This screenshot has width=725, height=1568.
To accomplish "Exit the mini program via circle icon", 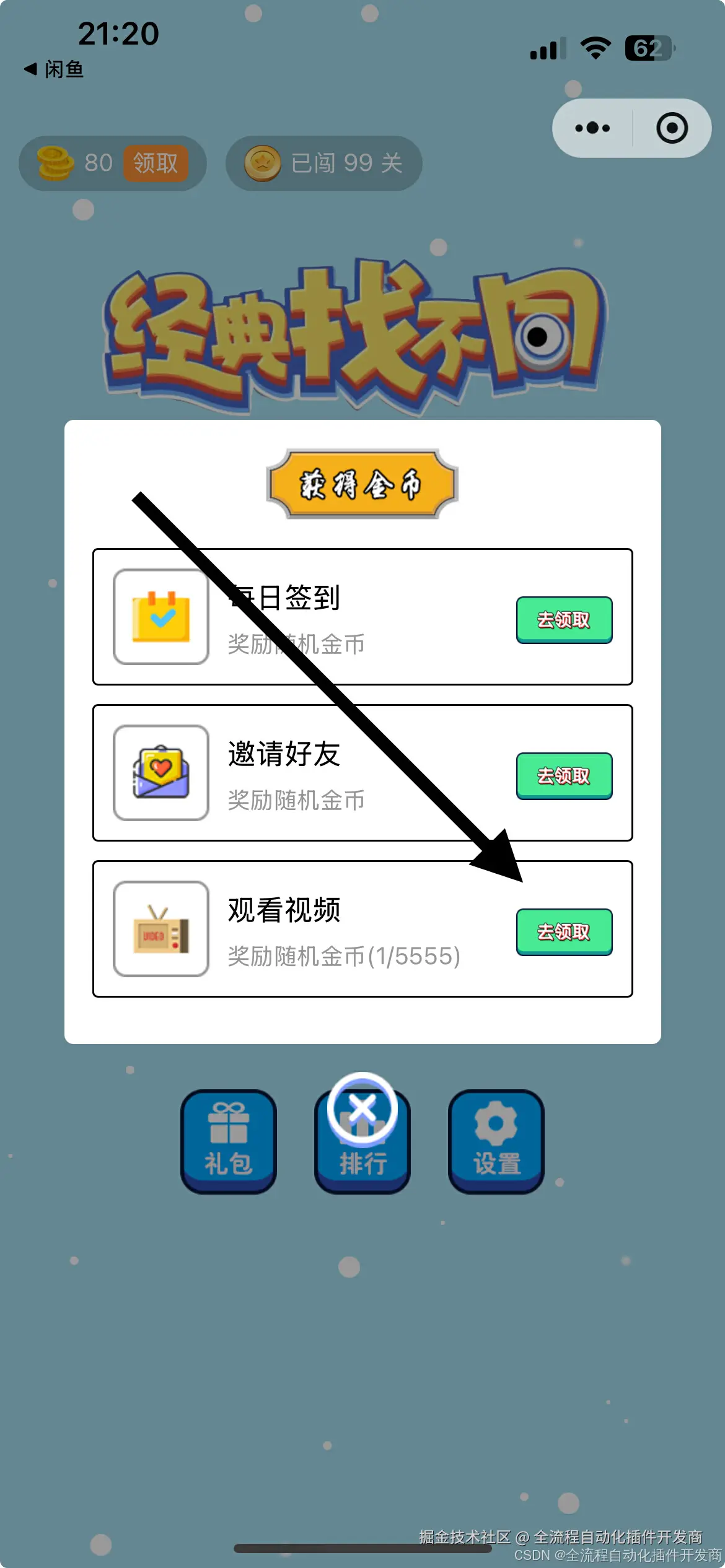I will click(x=672, y=128).
